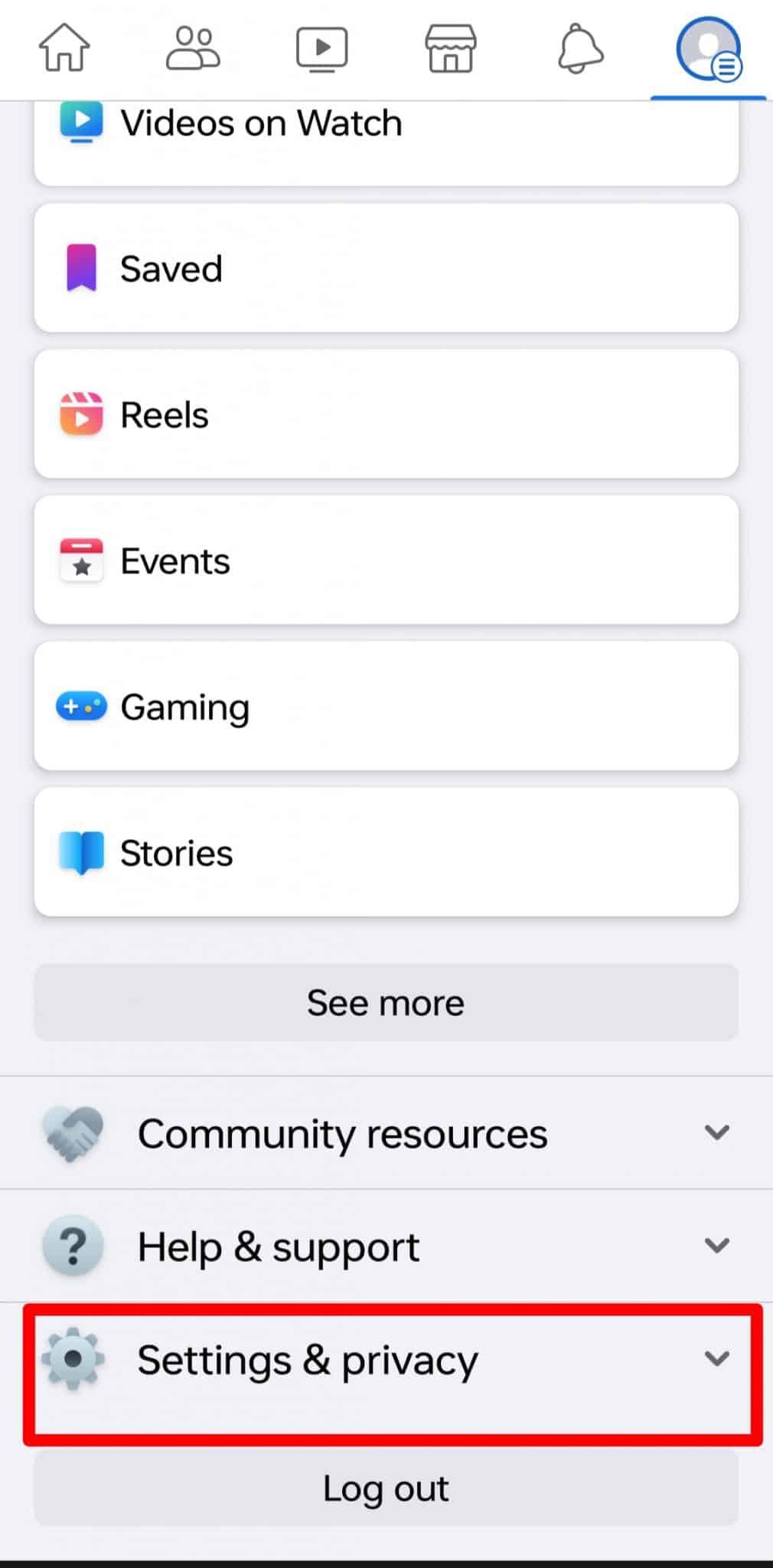The image size is (773, 1568).
Task: Open the Stories book icon
Action: pos(81,851)
